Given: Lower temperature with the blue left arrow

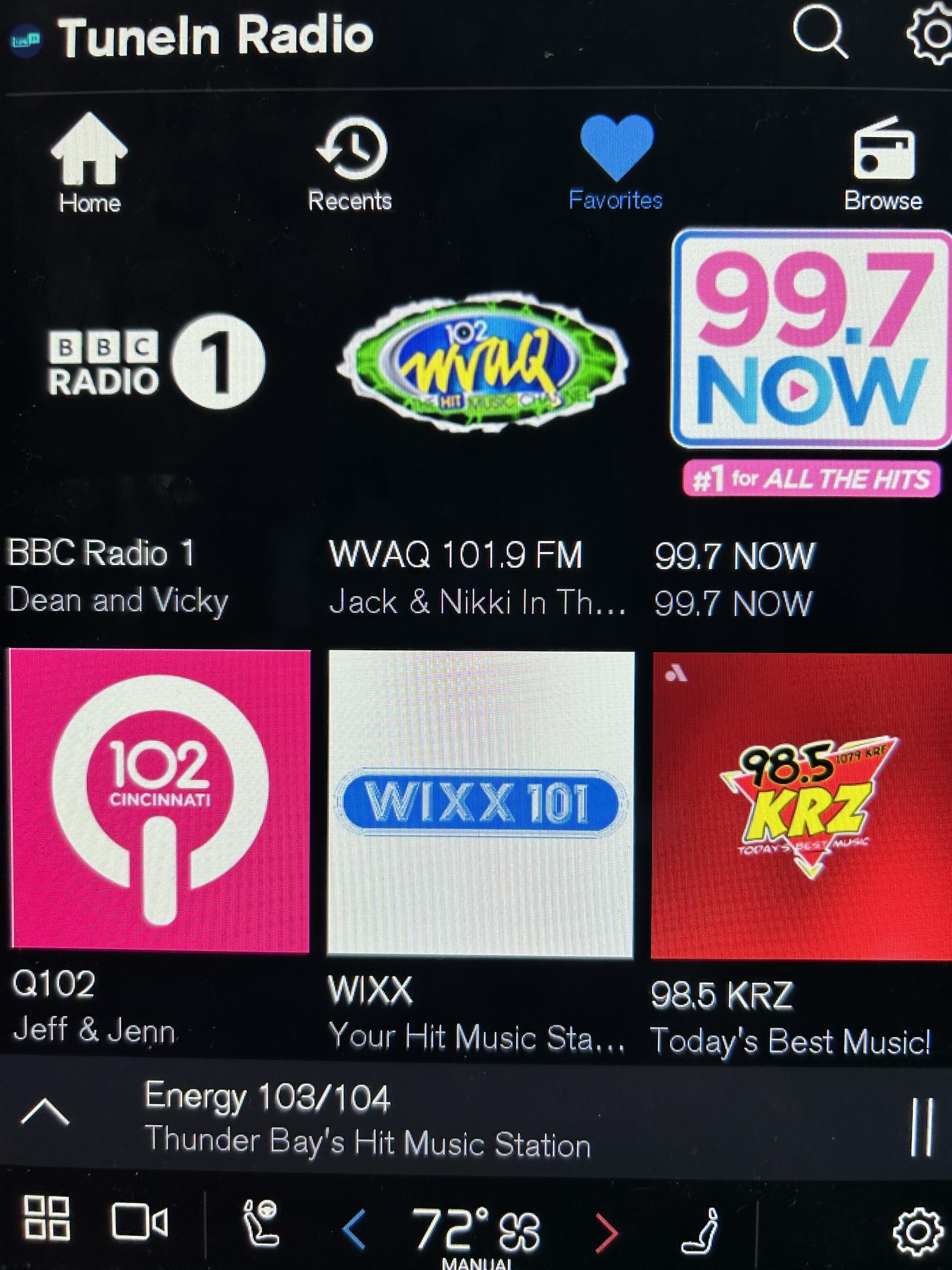Looking at the screenshot, I should click(353, 1229).
